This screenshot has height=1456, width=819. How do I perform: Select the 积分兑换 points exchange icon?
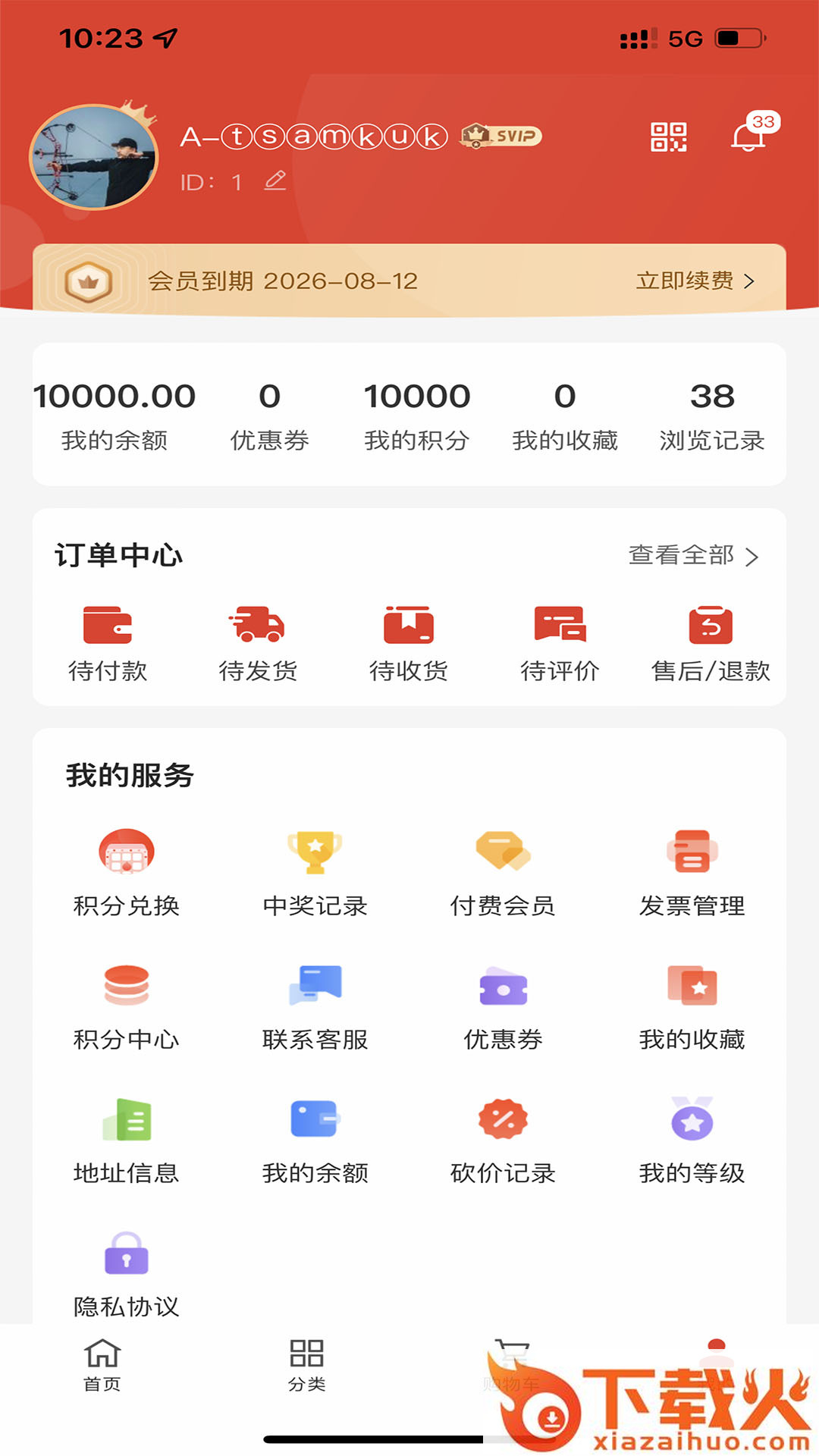pyautogui.click(x=125, y=852)
